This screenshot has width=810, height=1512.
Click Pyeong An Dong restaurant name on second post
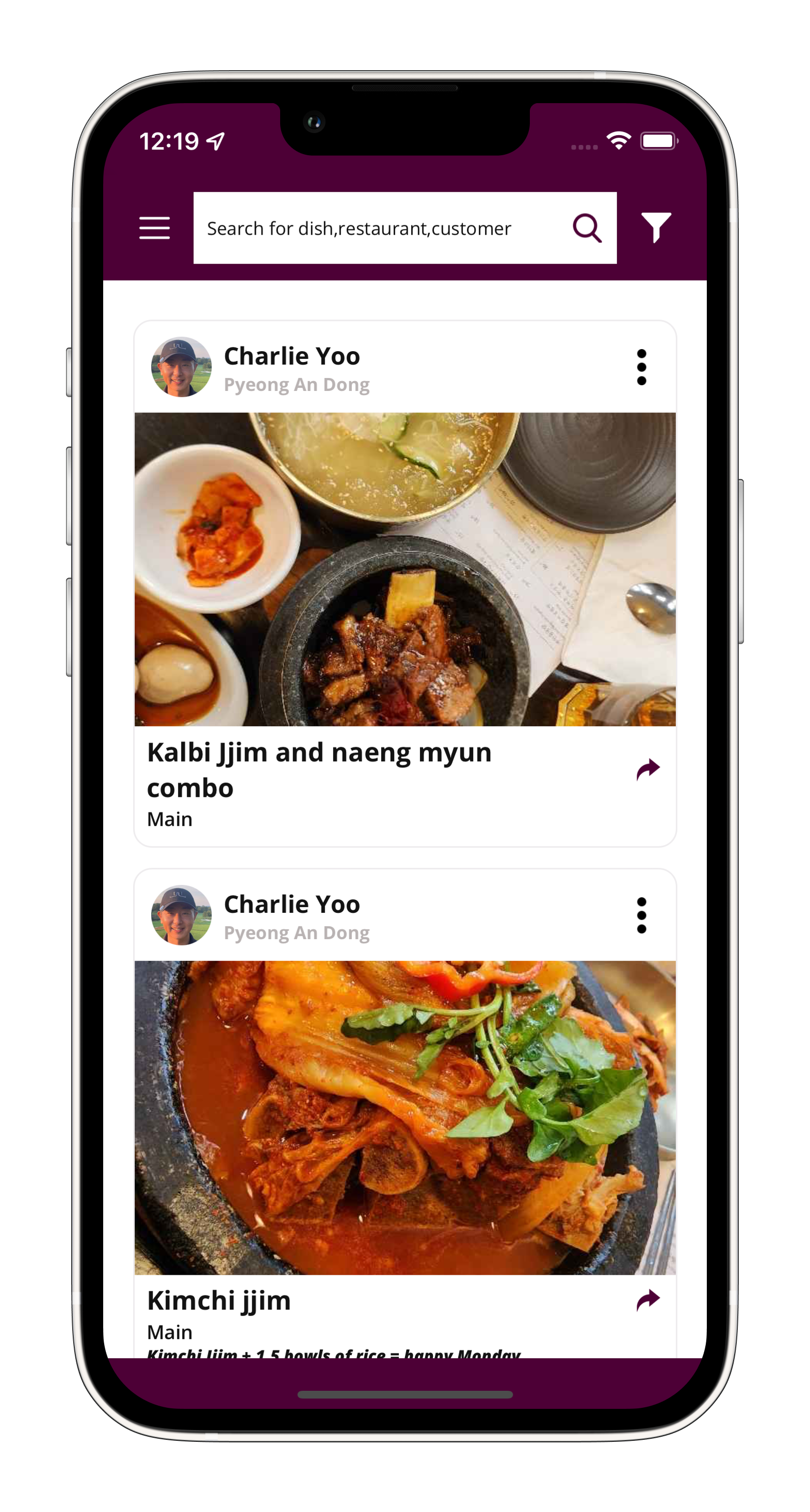point(297,932)
